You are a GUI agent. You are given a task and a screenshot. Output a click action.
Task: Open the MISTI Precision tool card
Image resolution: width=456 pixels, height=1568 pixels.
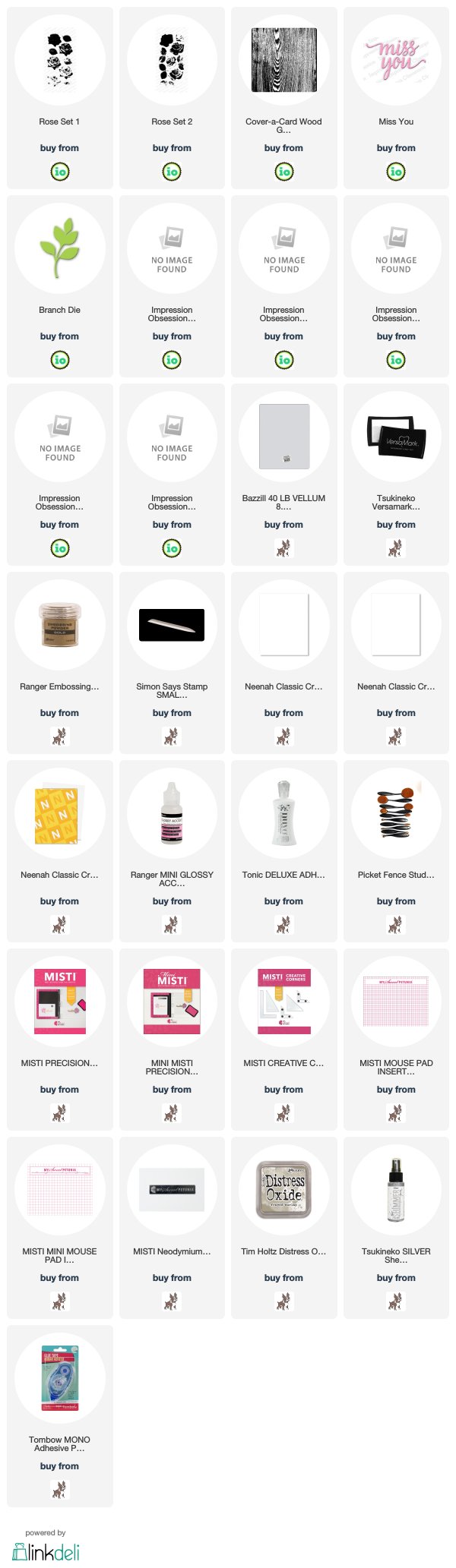coord(59,1001)
